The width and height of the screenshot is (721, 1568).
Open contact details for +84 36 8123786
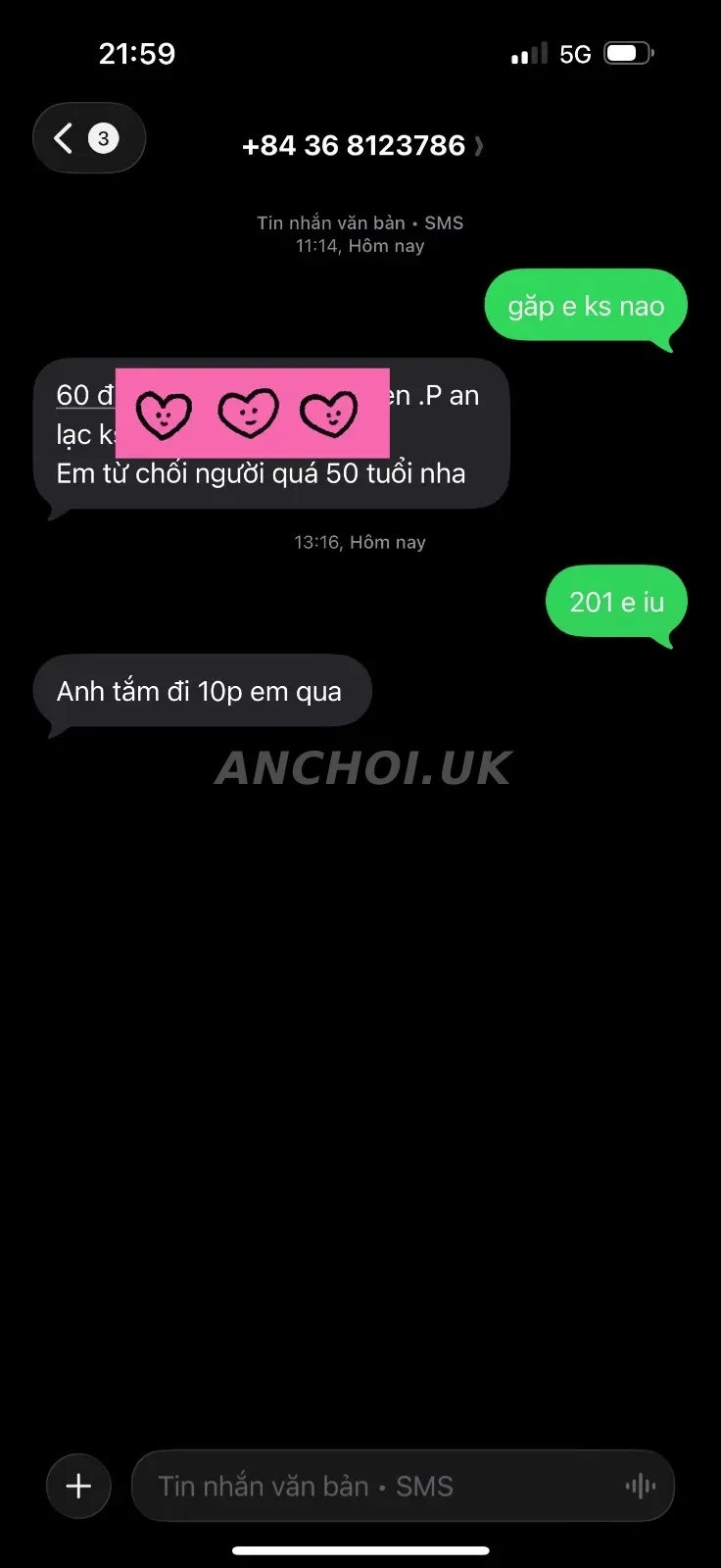(x=362, y=146)
